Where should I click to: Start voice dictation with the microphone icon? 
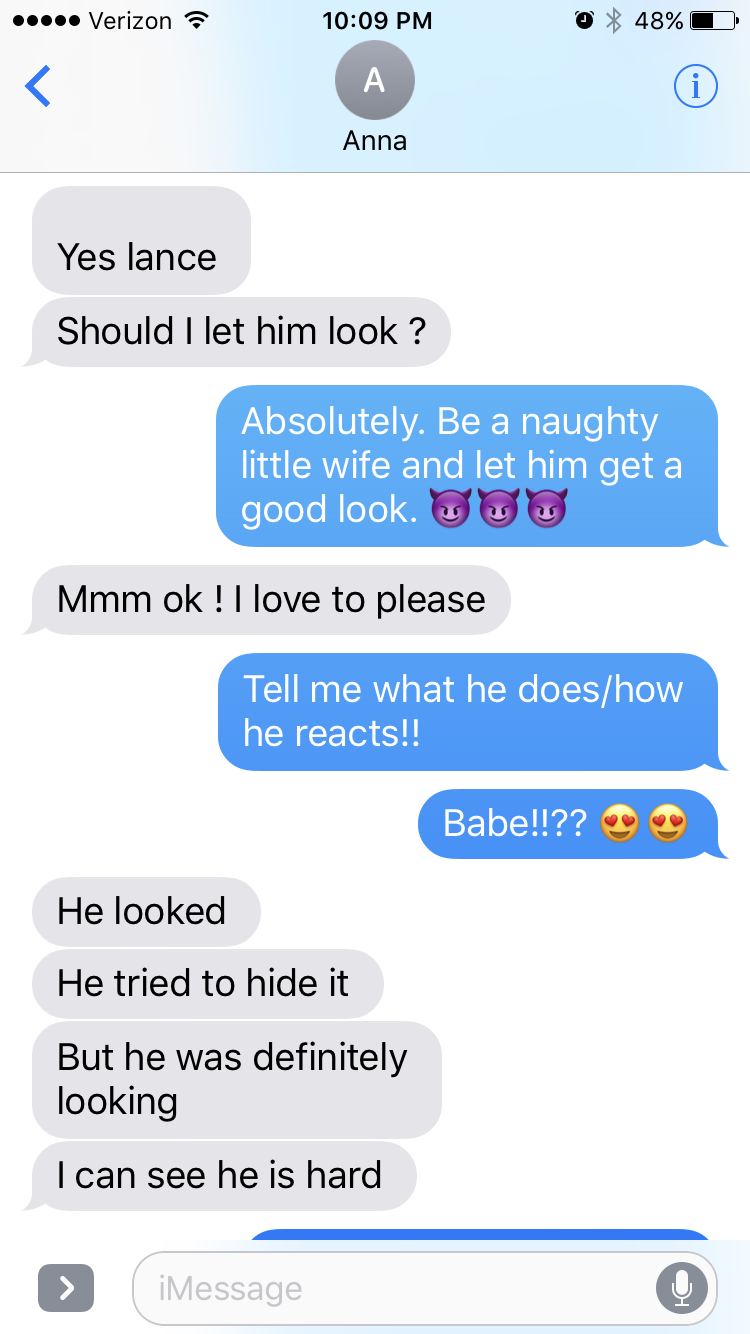click(x=682, y=1288)
